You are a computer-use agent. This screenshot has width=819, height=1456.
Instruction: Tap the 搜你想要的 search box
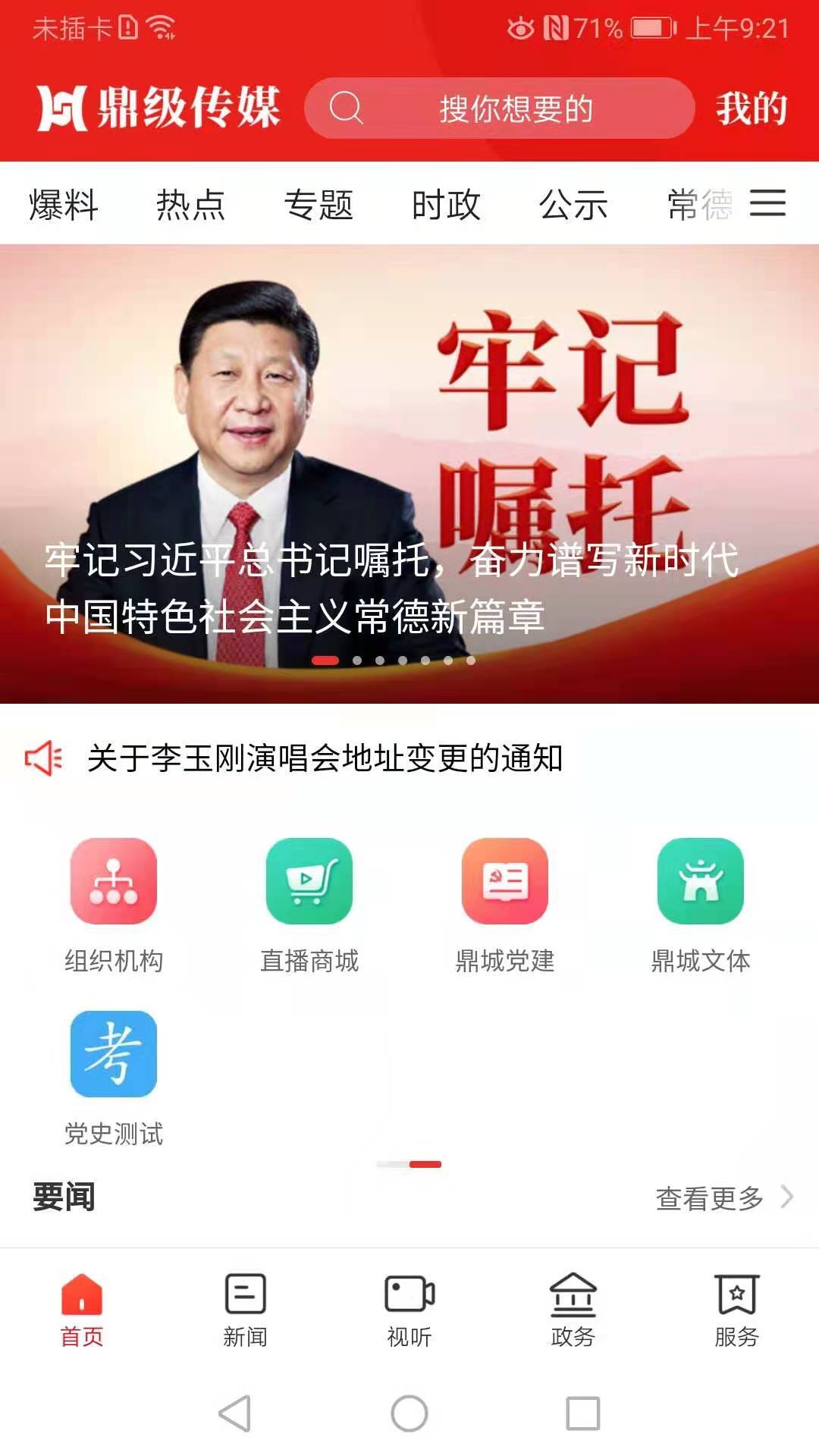click(499, 108)
